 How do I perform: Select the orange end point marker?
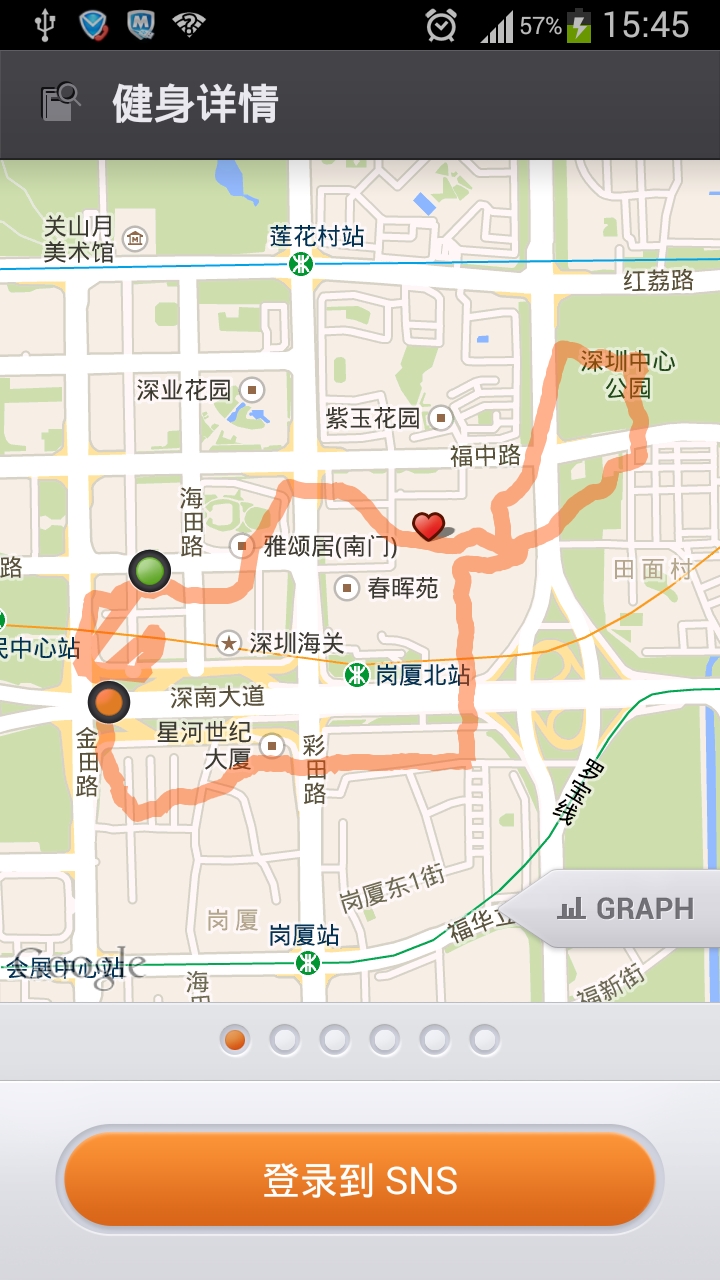tap(109, 702)
